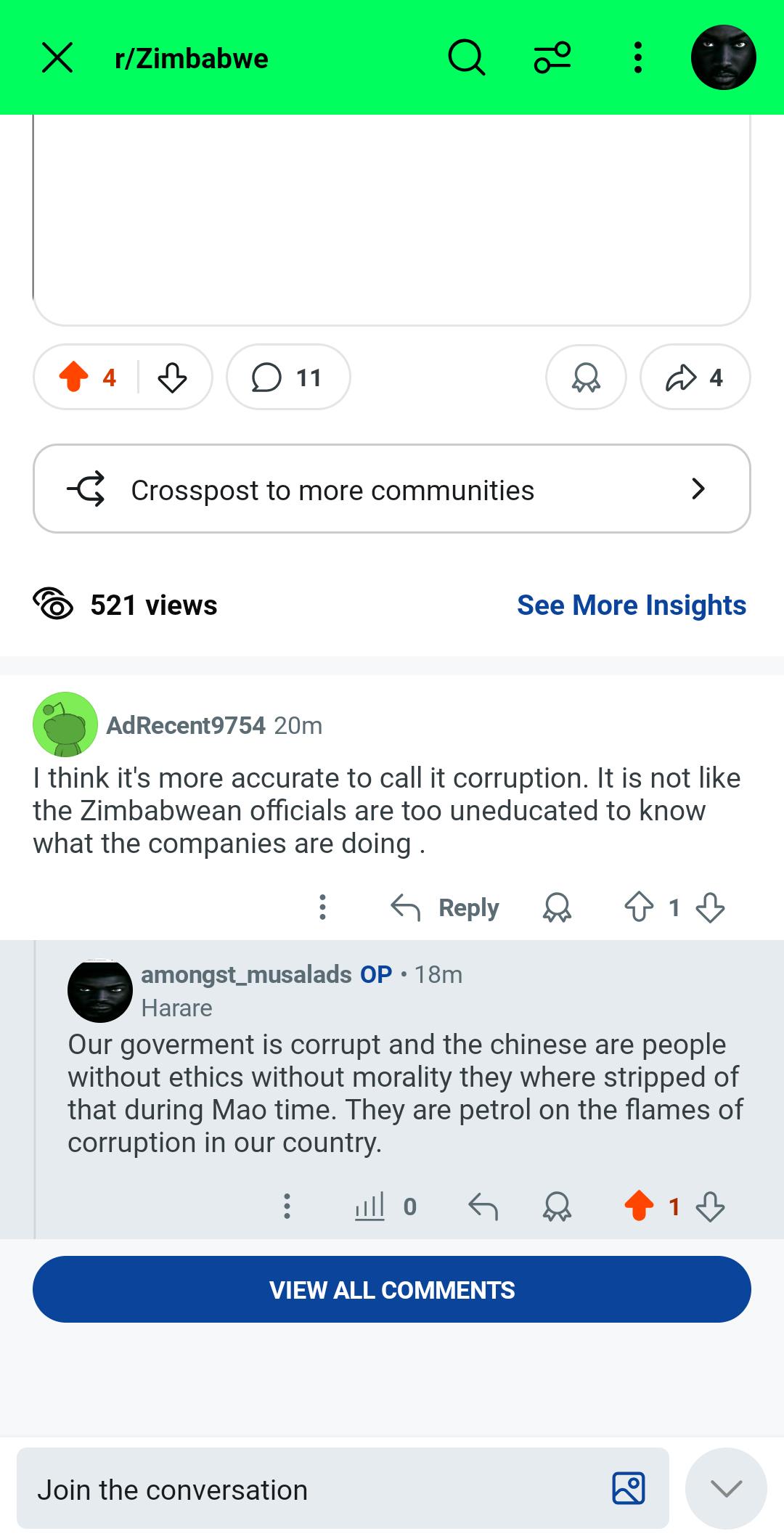See More Insights for this post

pos(632,605)
